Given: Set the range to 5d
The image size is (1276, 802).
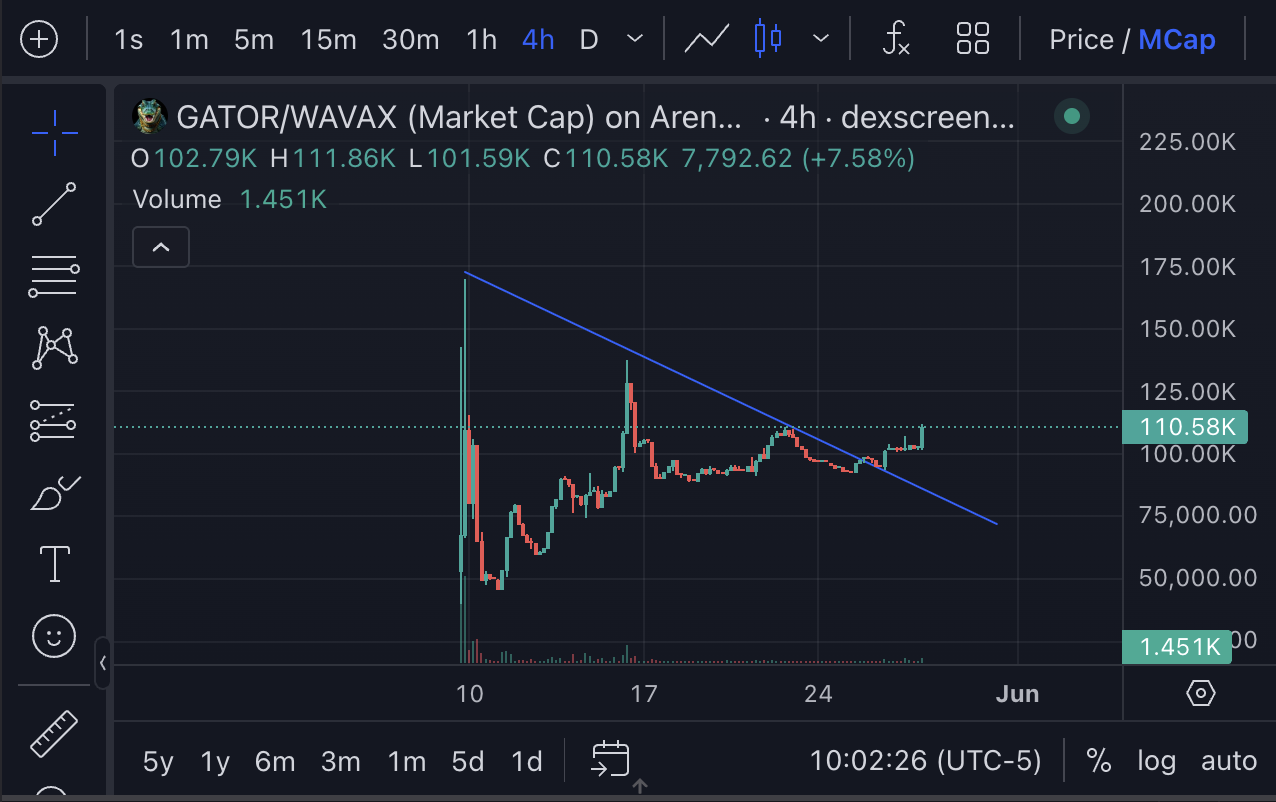Looking at the screenshot, I should [467, 762].
